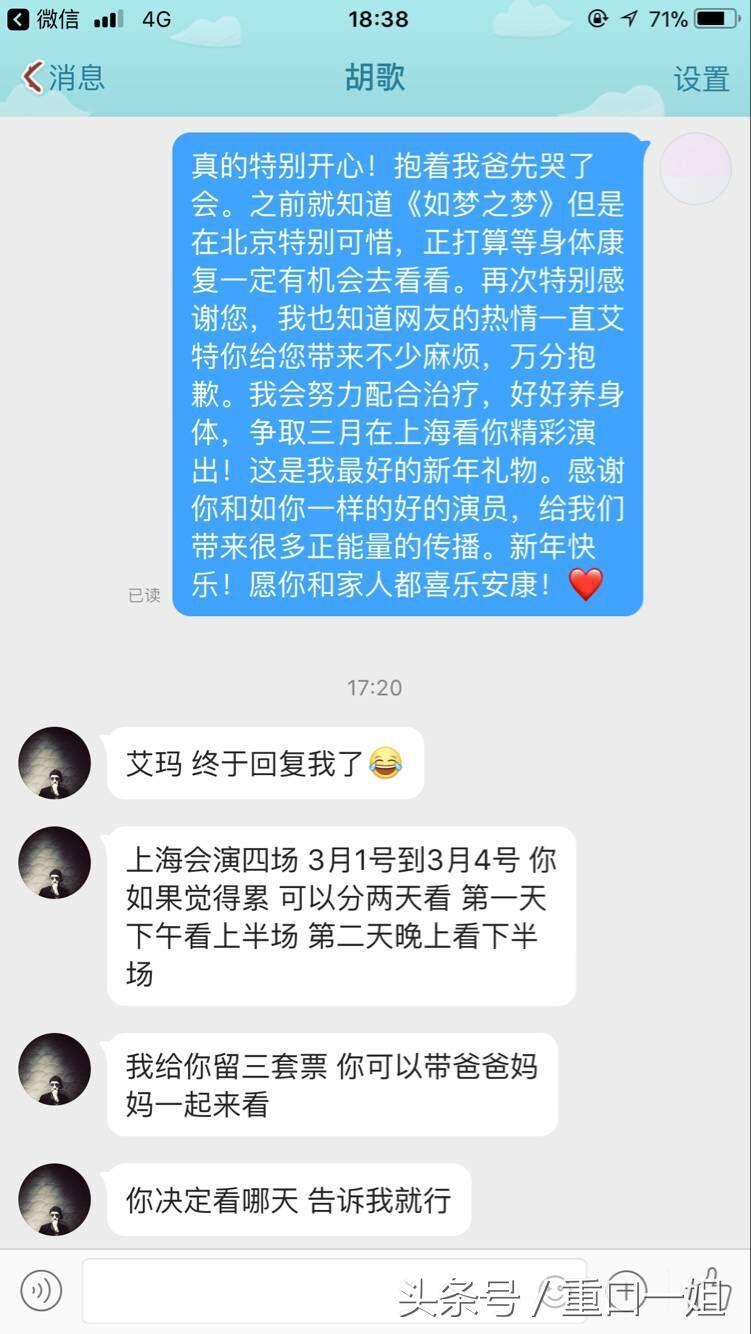The width and height of the screenshot is (751, 1334).
Task: Tap the avatar next to "上海会演四场" message
Action: [55, 862]
